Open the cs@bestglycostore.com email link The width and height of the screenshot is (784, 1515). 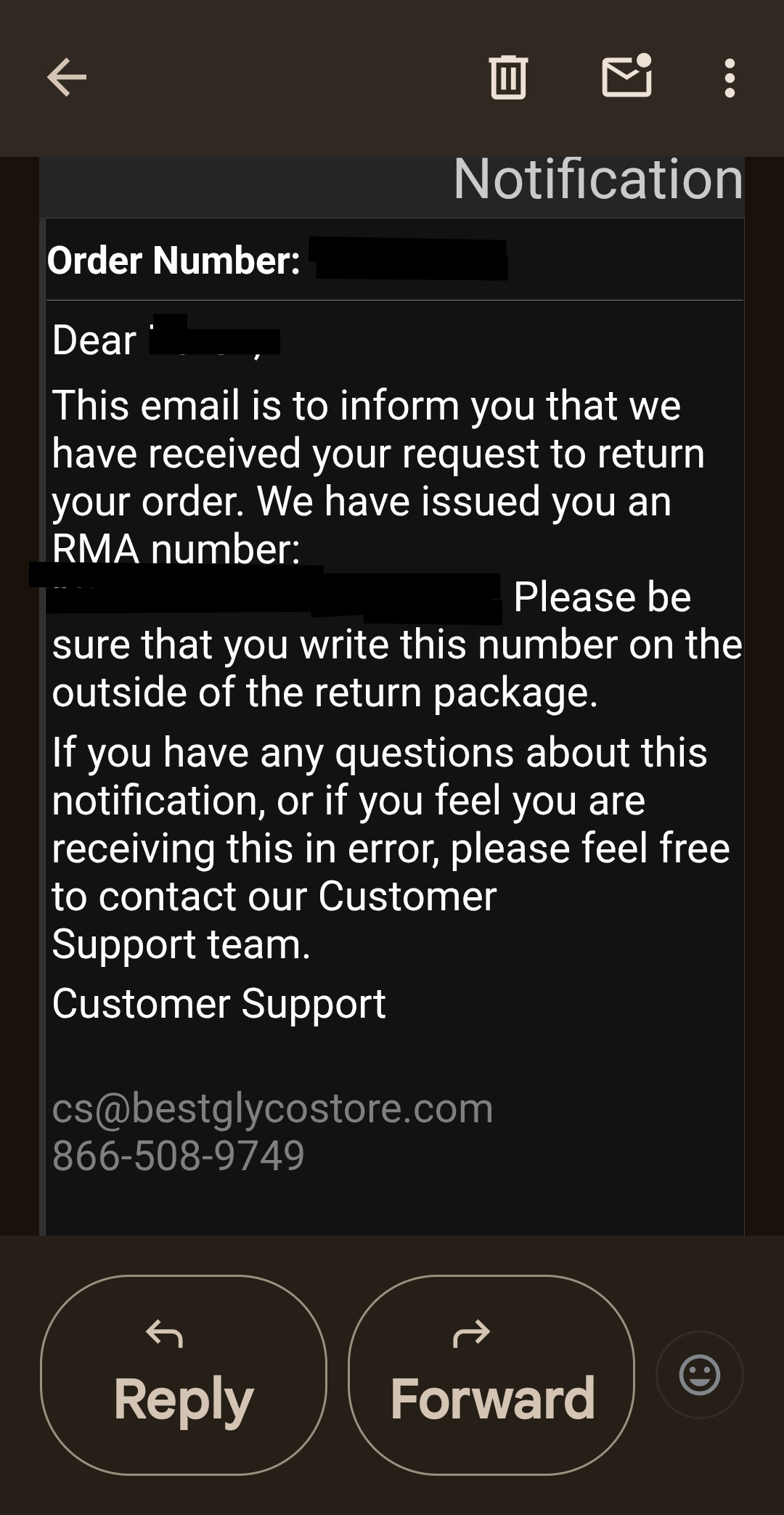[272, 1108]
